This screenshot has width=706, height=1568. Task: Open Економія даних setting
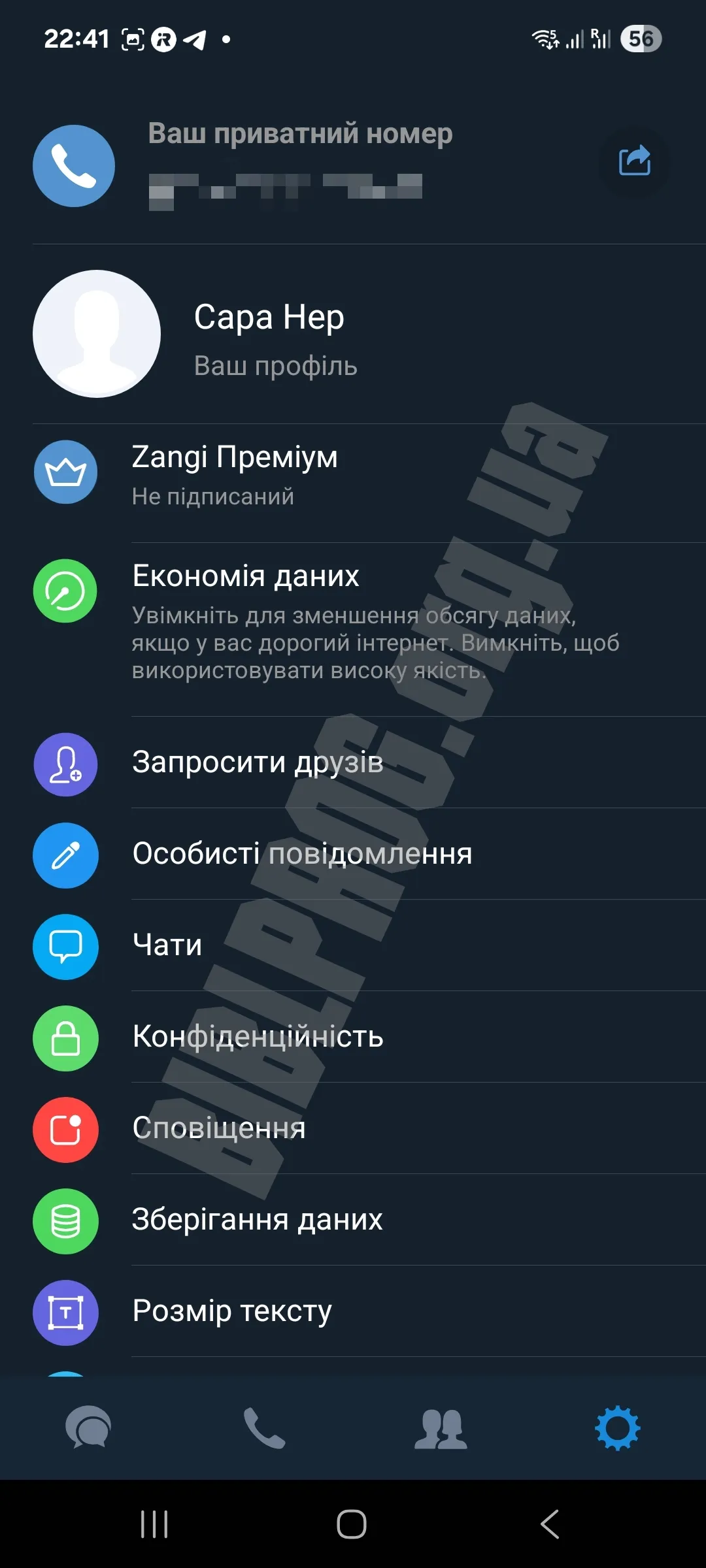(353, 624)
